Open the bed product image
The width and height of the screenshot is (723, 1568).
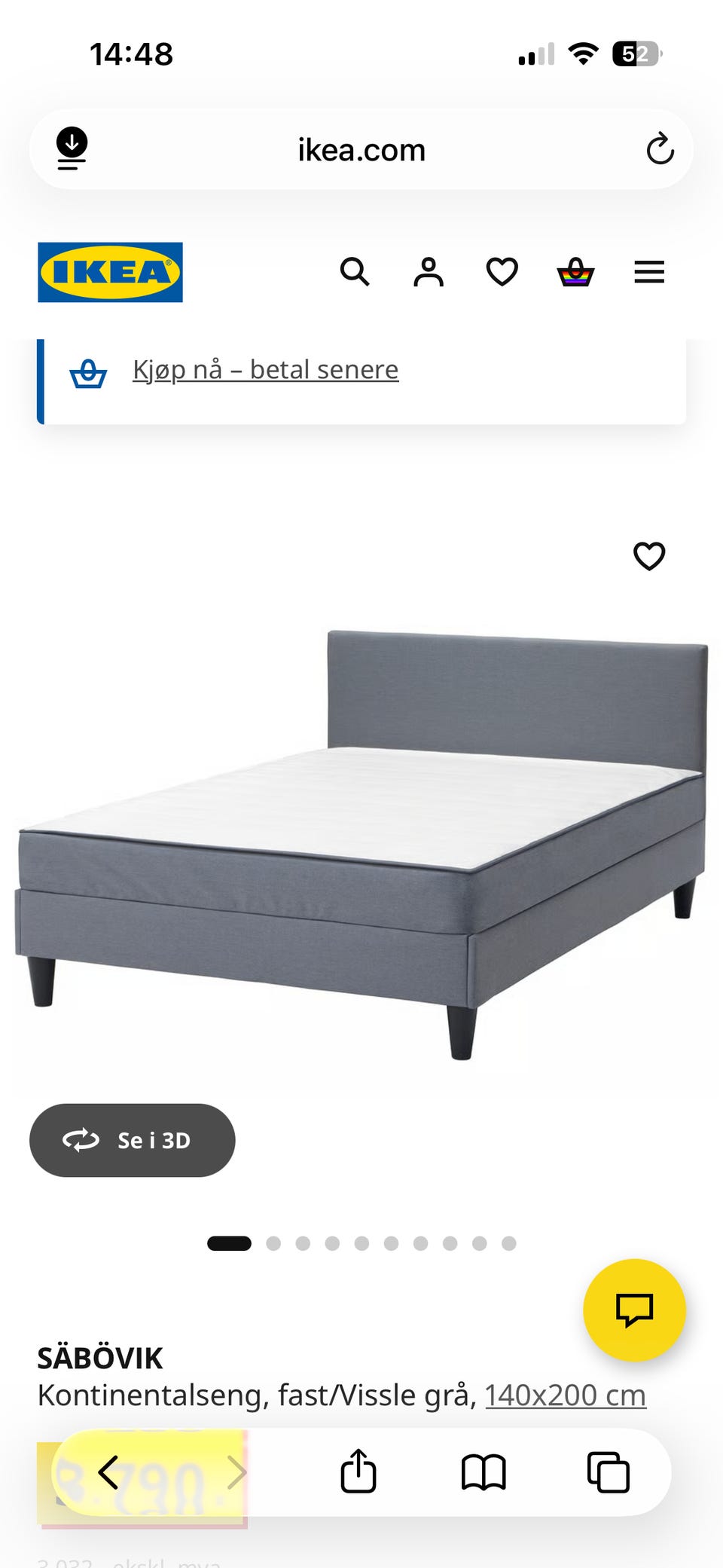[361, 844]
